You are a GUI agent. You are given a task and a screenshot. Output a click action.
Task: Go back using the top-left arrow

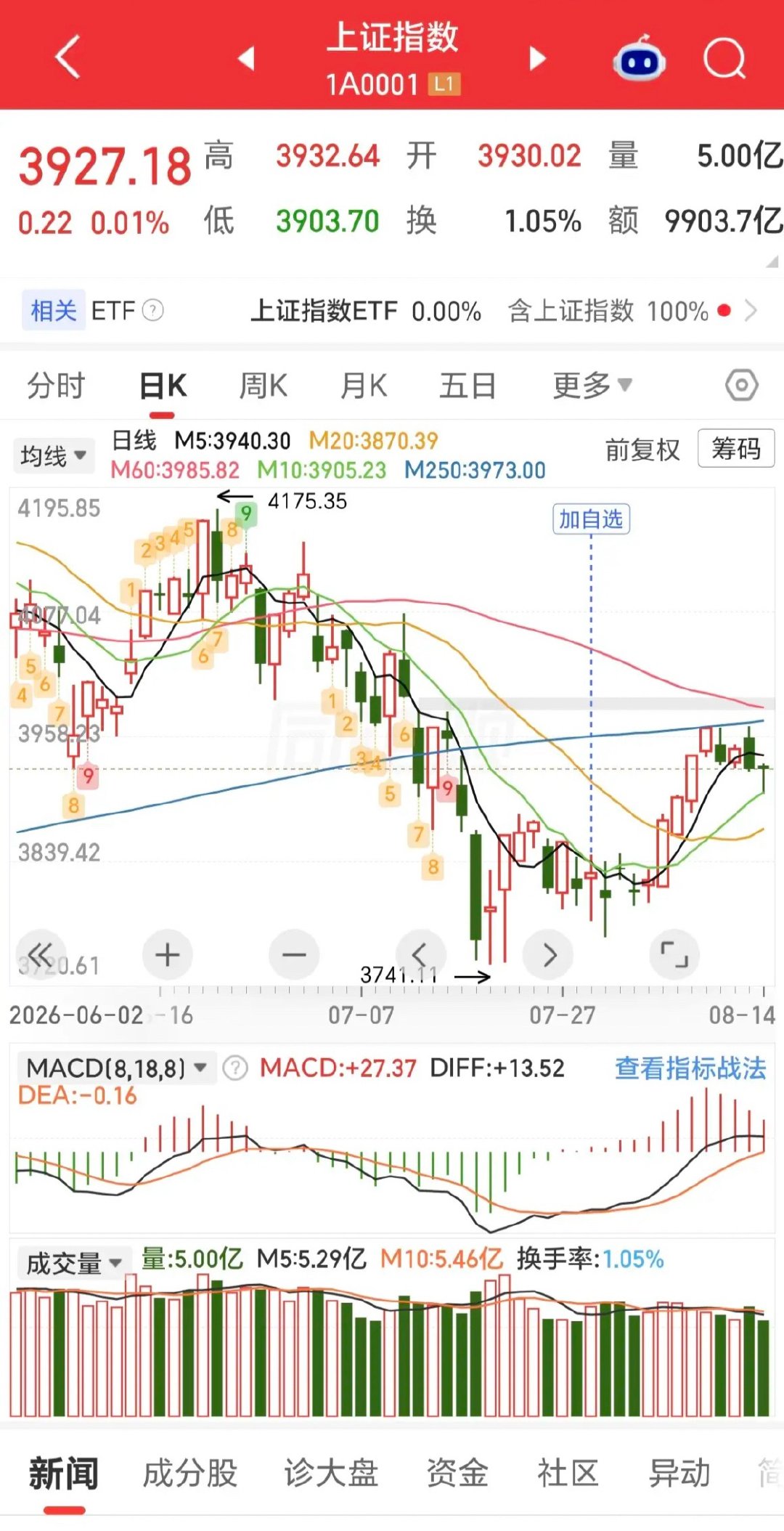(x=68, y=57)
